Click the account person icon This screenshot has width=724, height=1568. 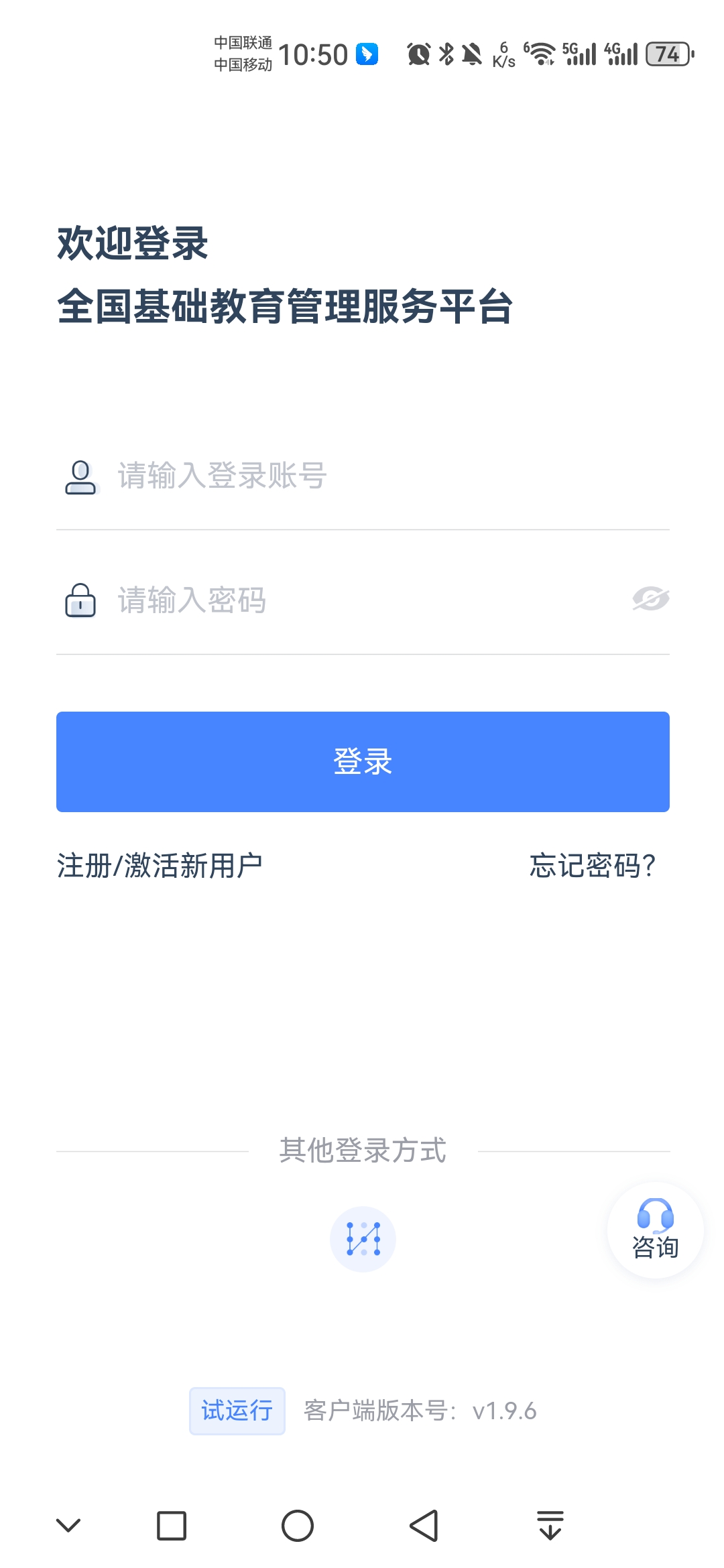click(x=80, y=478)
